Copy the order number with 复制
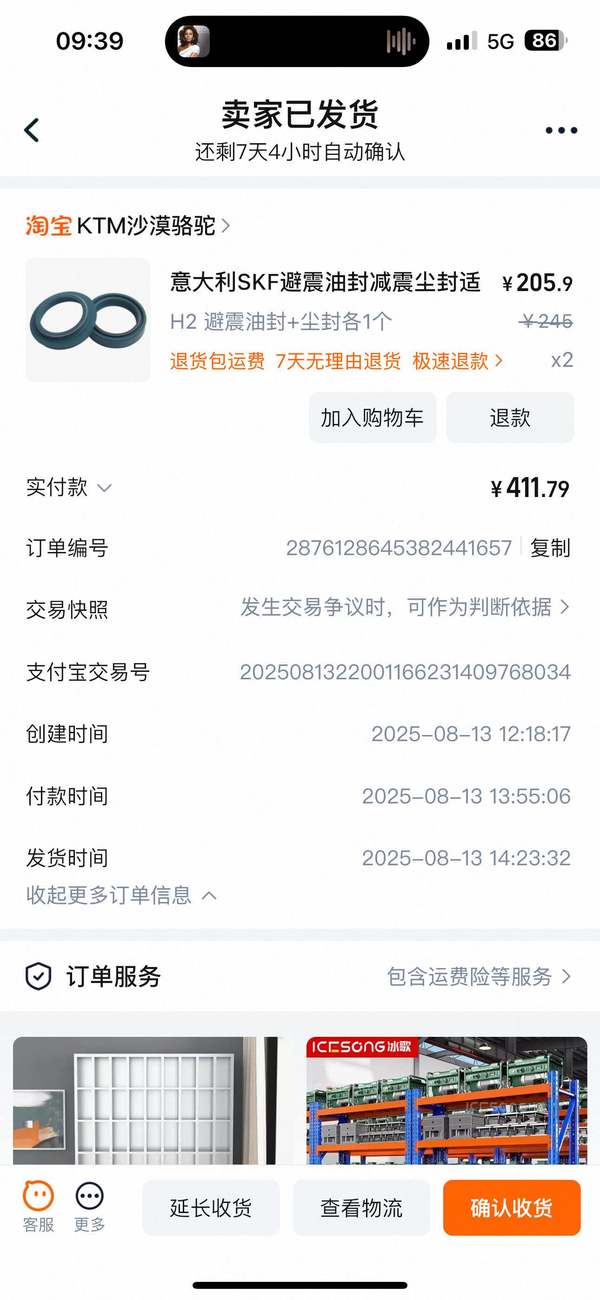The height and width of the screenshot is (1300, 600). (550, 548)
